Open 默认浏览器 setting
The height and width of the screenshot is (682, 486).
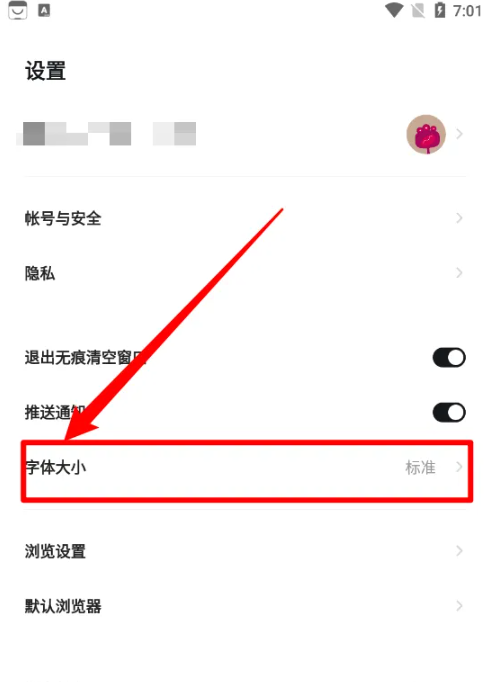(244, 606)
